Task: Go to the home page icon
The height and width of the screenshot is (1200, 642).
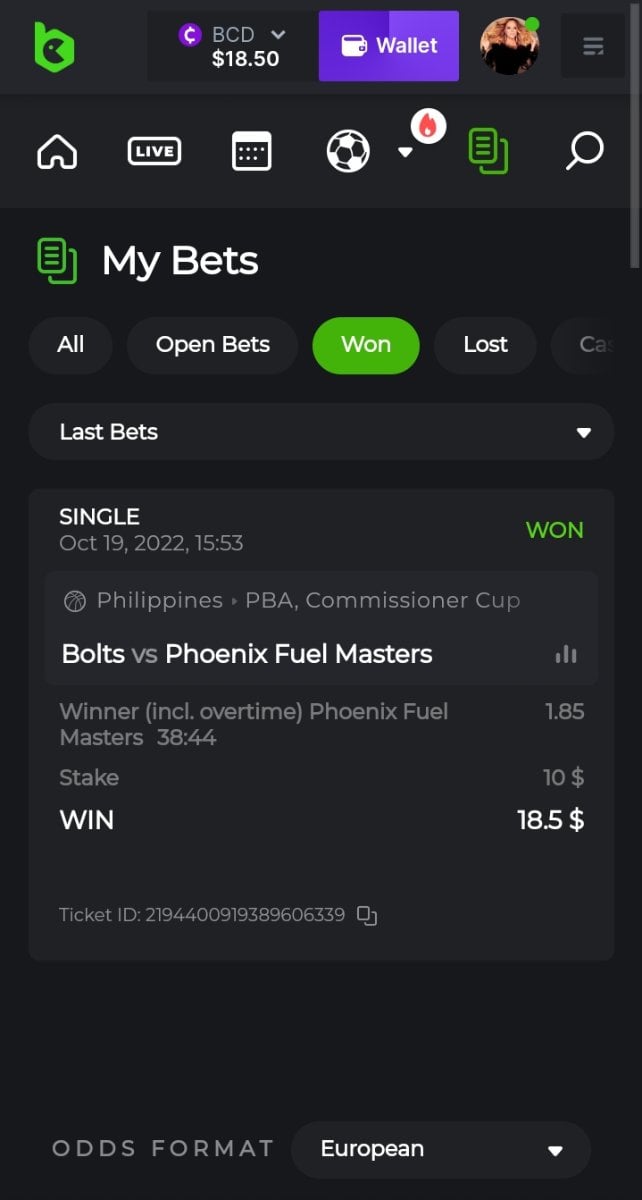Action: click(57, 152)
